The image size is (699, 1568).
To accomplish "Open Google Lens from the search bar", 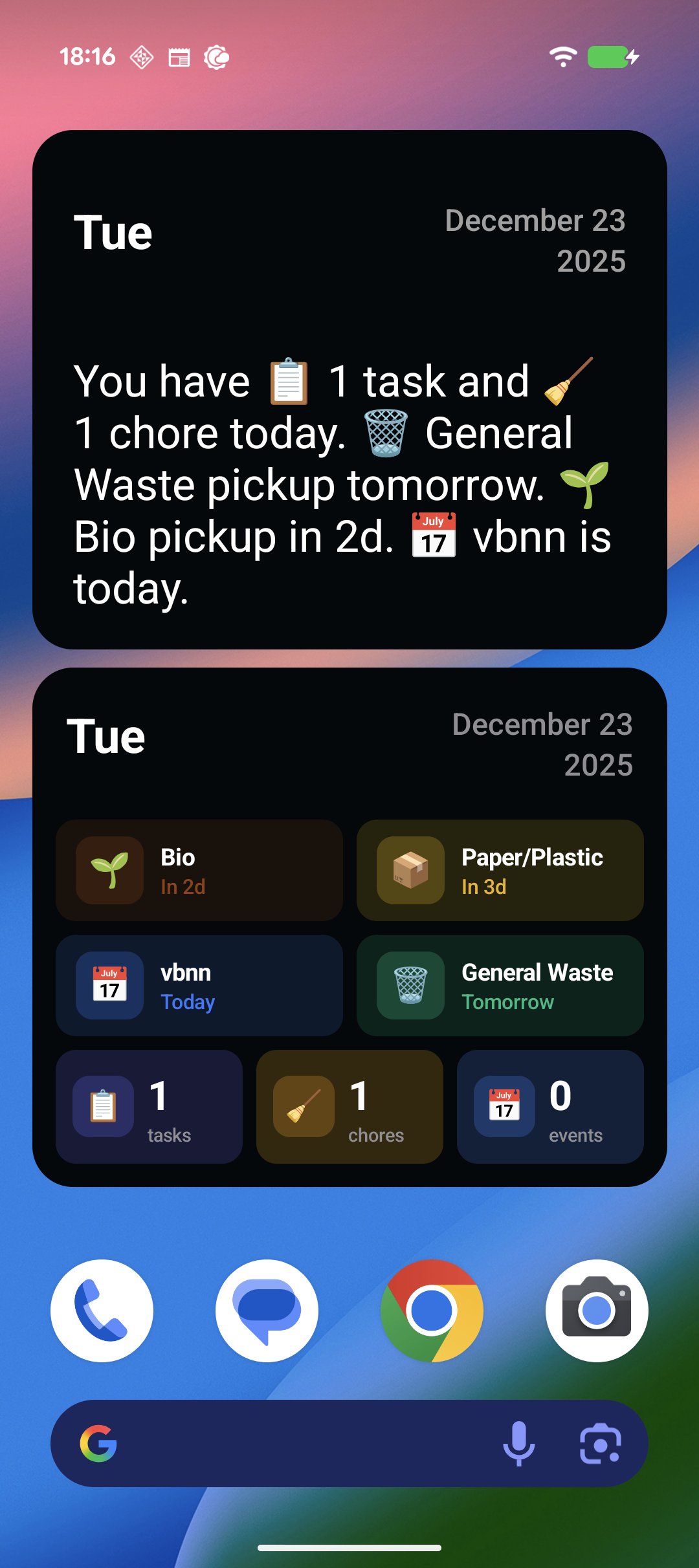I will pyautogui.click(x=599, y=1443).
